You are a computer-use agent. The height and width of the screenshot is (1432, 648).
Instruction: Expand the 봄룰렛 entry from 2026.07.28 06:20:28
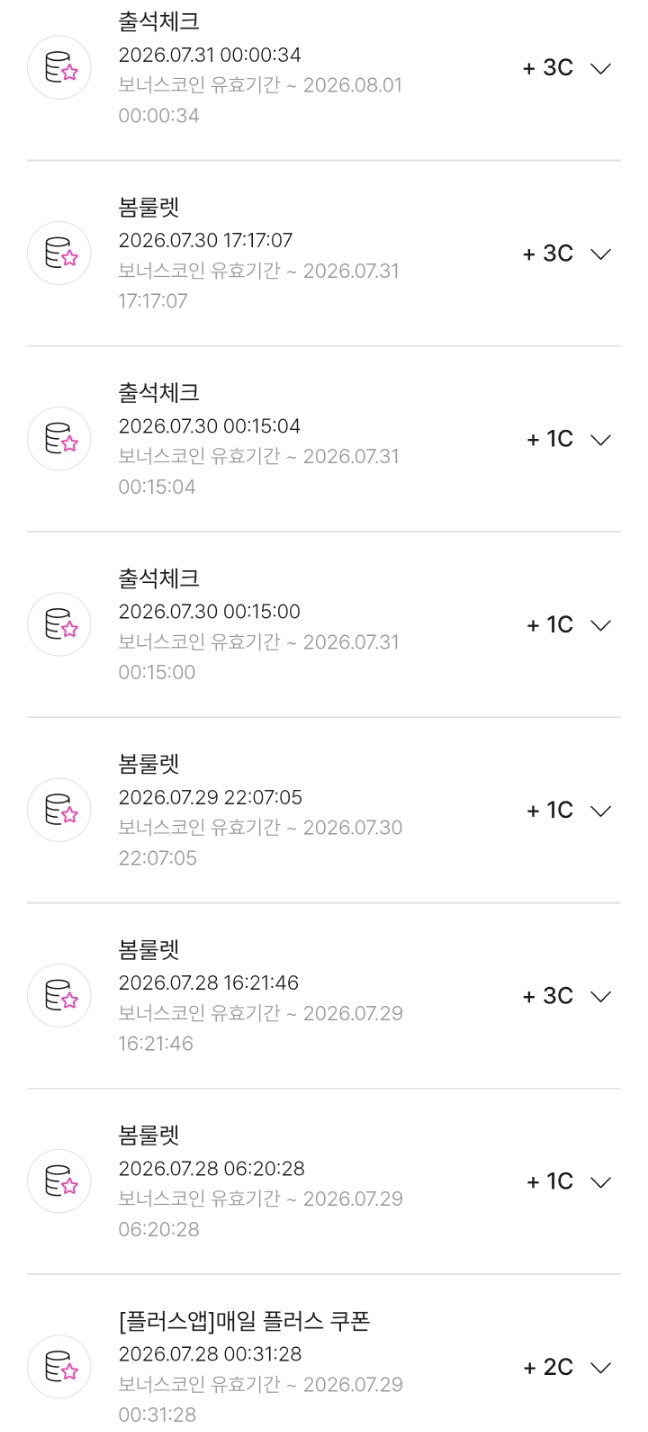click(x=600, y=1182)
